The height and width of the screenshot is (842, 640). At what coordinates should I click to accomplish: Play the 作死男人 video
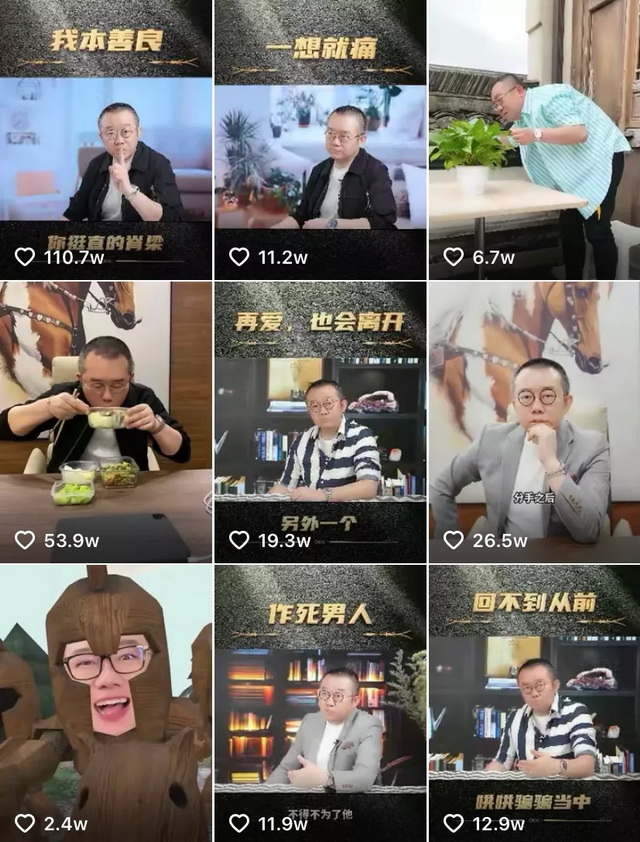pyautogui.click(x=320, y=700)
